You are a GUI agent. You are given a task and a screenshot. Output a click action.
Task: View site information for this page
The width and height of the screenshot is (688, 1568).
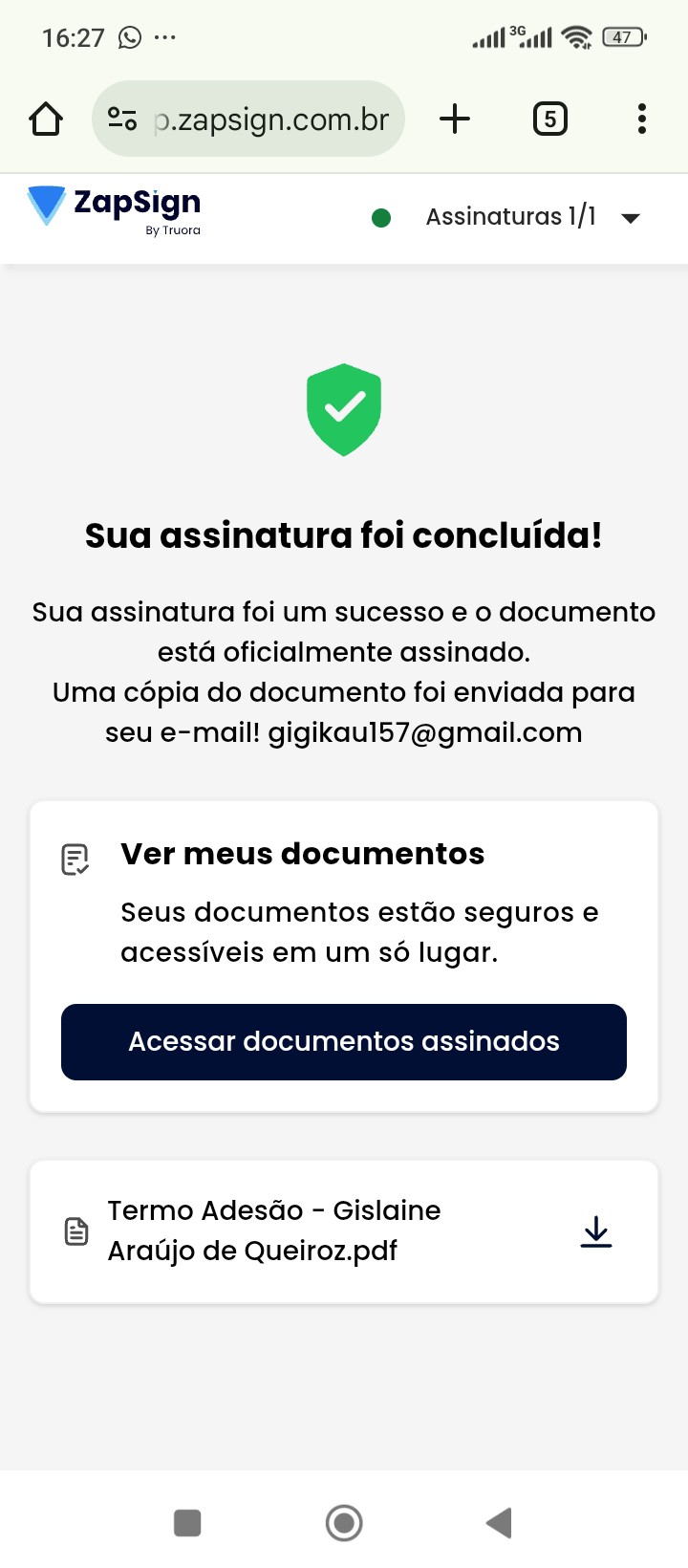click(x=122, y=120)
